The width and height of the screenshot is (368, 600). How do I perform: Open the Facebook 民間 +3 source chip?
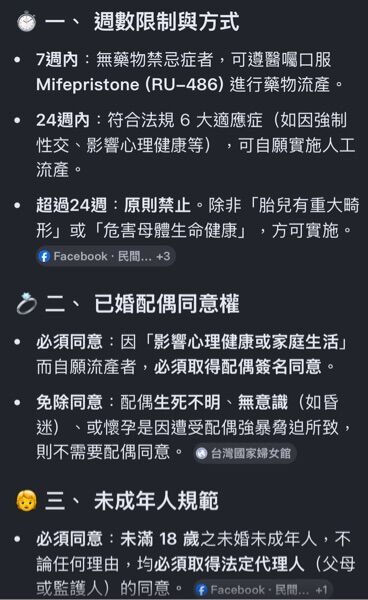tap(106, 256)
